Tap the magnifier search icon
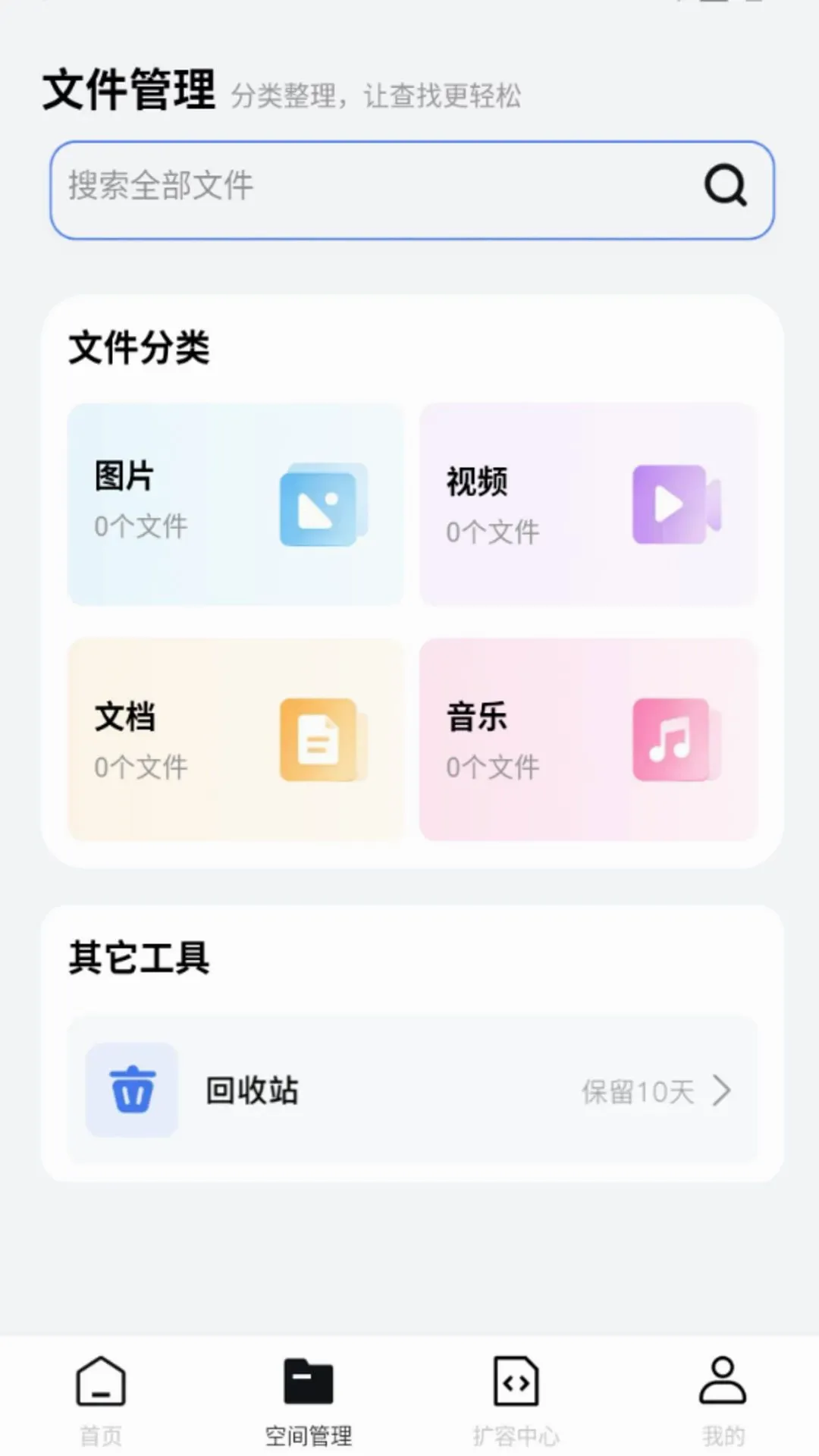This screenshot has width=819, height=1456. [x=726, y=186]
